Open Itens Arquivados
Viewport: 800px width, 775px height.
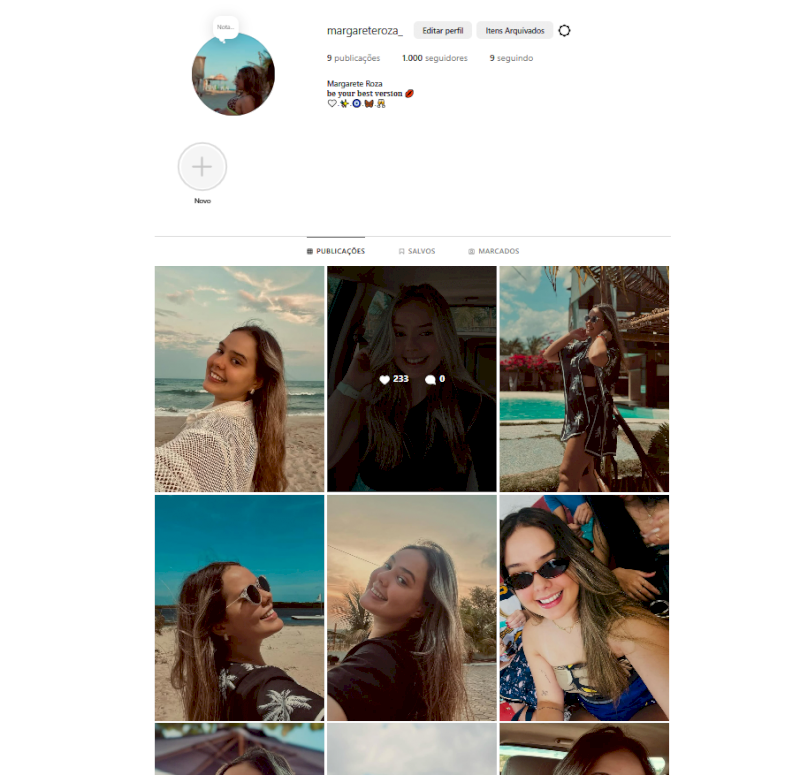514,31
